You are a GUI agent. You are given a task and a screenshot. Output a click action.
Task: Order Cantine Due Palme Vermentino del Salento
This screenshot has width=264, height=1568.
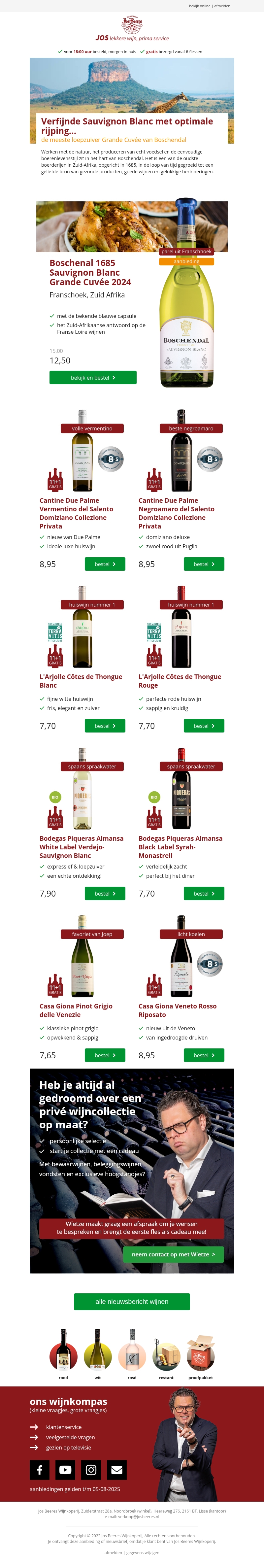coord(105,564)
